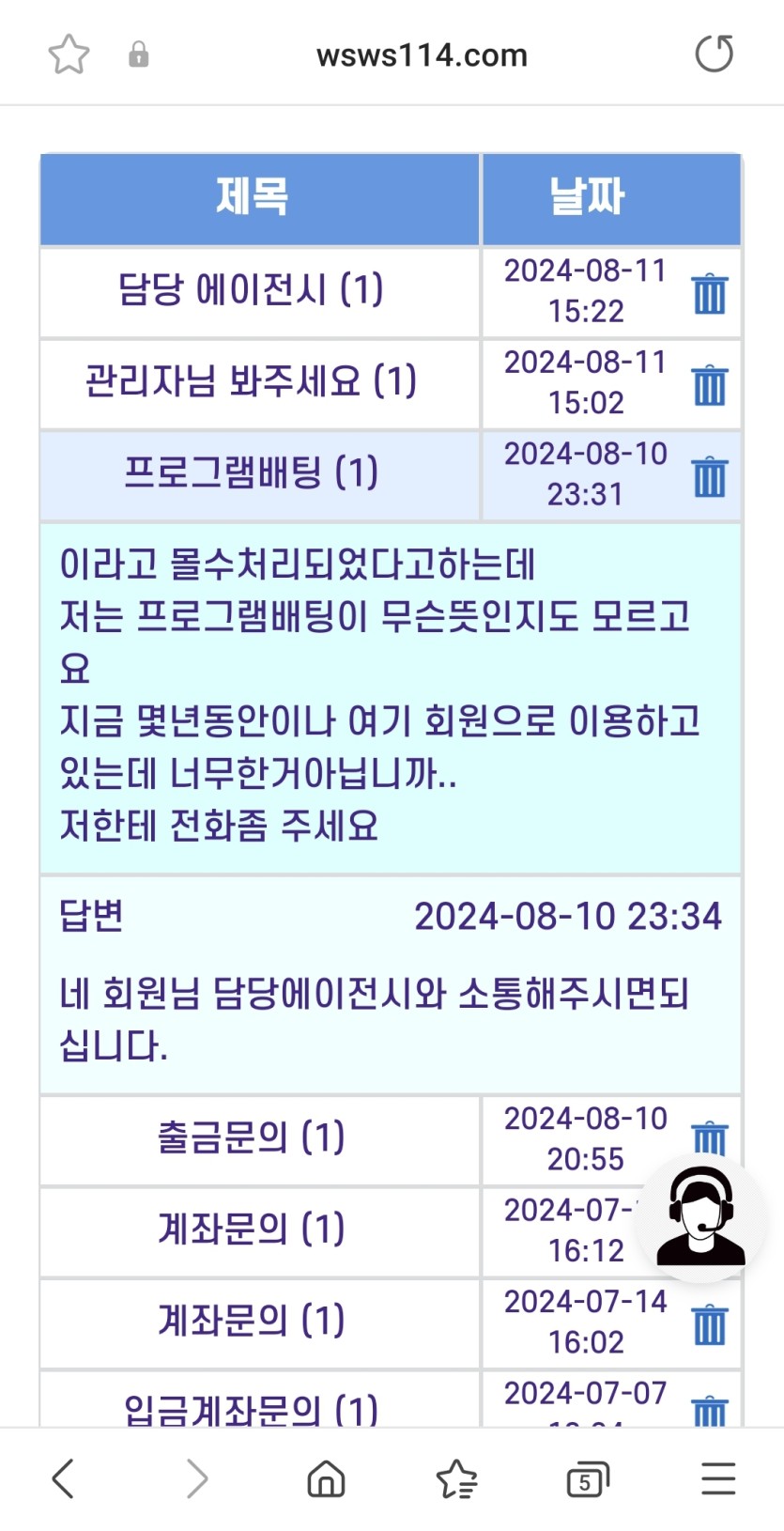Open the 계좌문의 inquiry dated 16:12
Screen dimensions: 784x1531
pos(251,1229)
